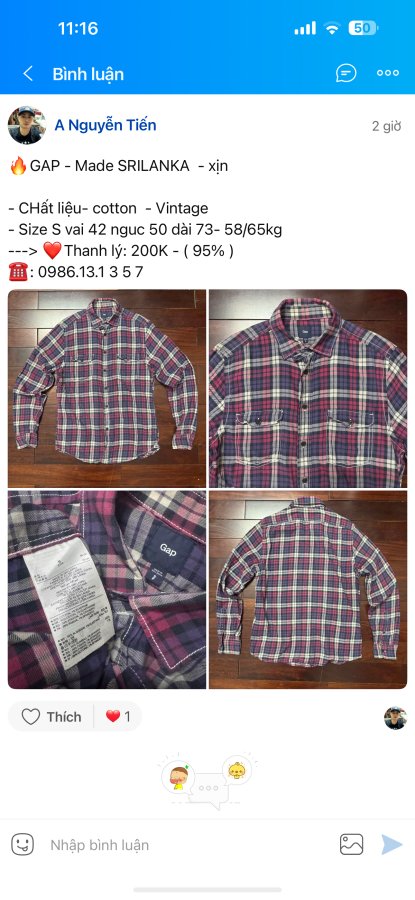Image resolution: width=415 pixels, height=900 pixels.
Task: Open the A Nguyễn Tiến profile name
Action: (x=105, y=125)
